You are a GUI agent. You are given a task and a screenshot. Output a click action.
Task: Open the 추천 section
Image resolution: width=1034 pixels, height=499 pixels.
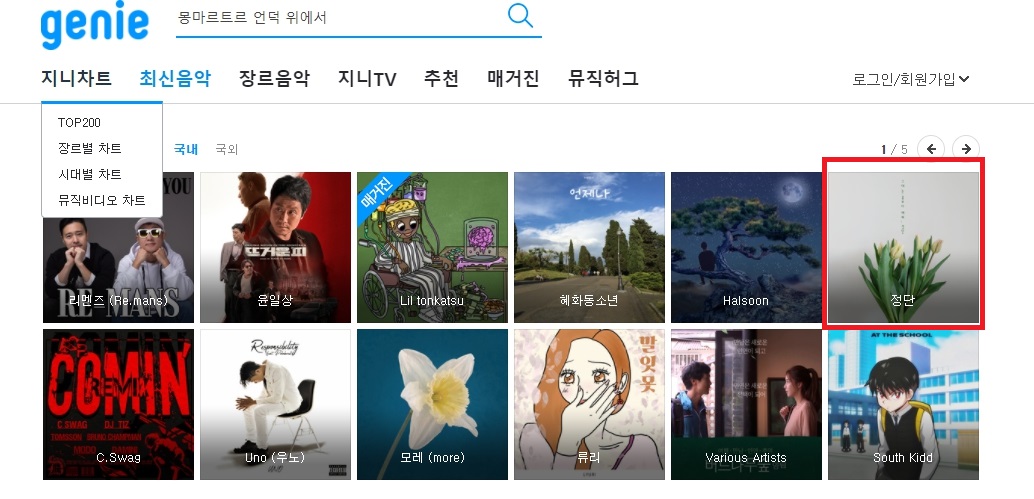click(x=441, y=79)
